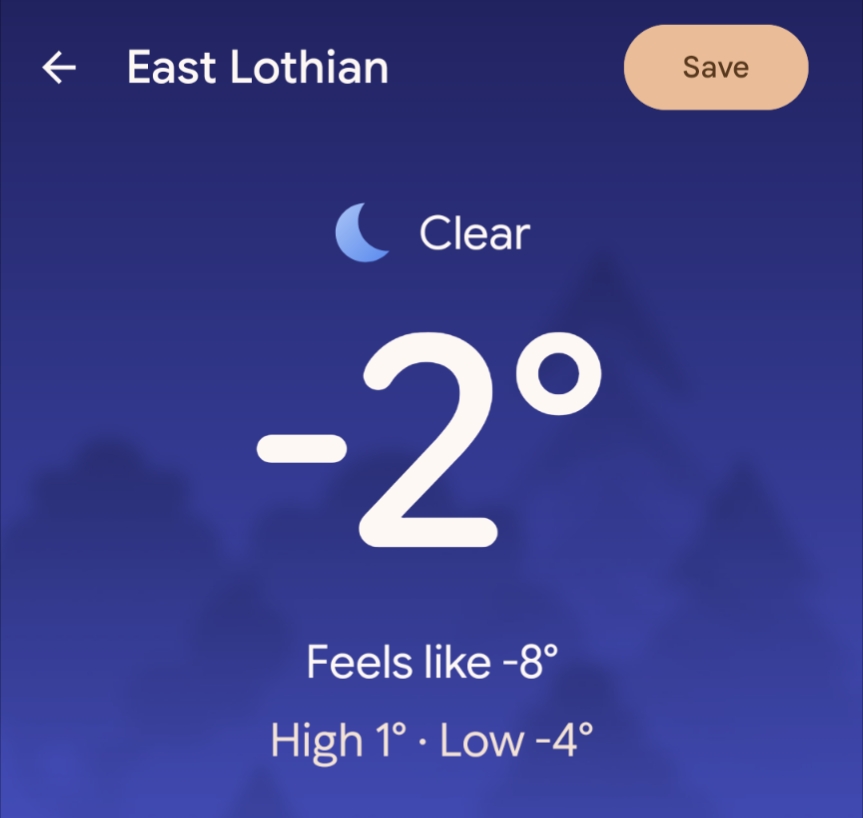
Task: Go back using the arrow icon
Action: pyautogui.click(x=59, y=68)
